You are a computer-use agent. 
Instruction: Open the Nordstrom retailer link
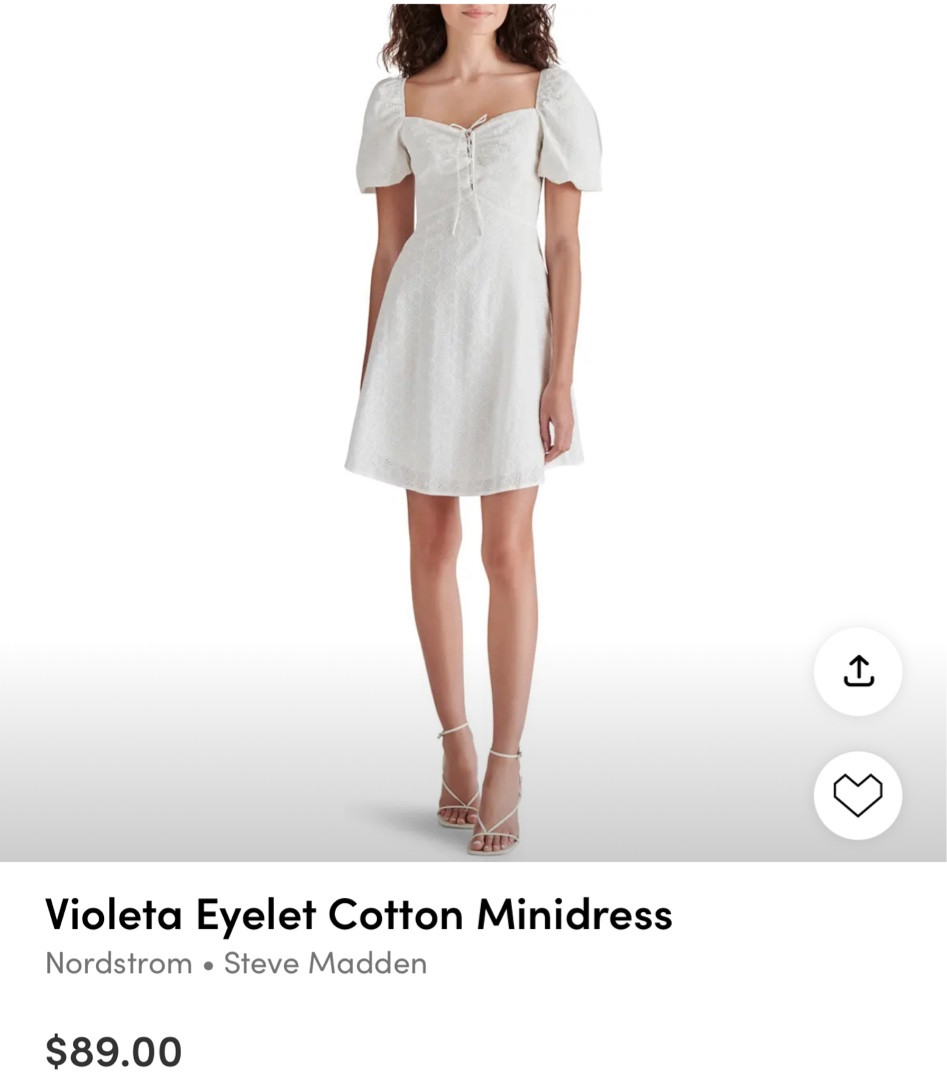(x=117, y=964)
